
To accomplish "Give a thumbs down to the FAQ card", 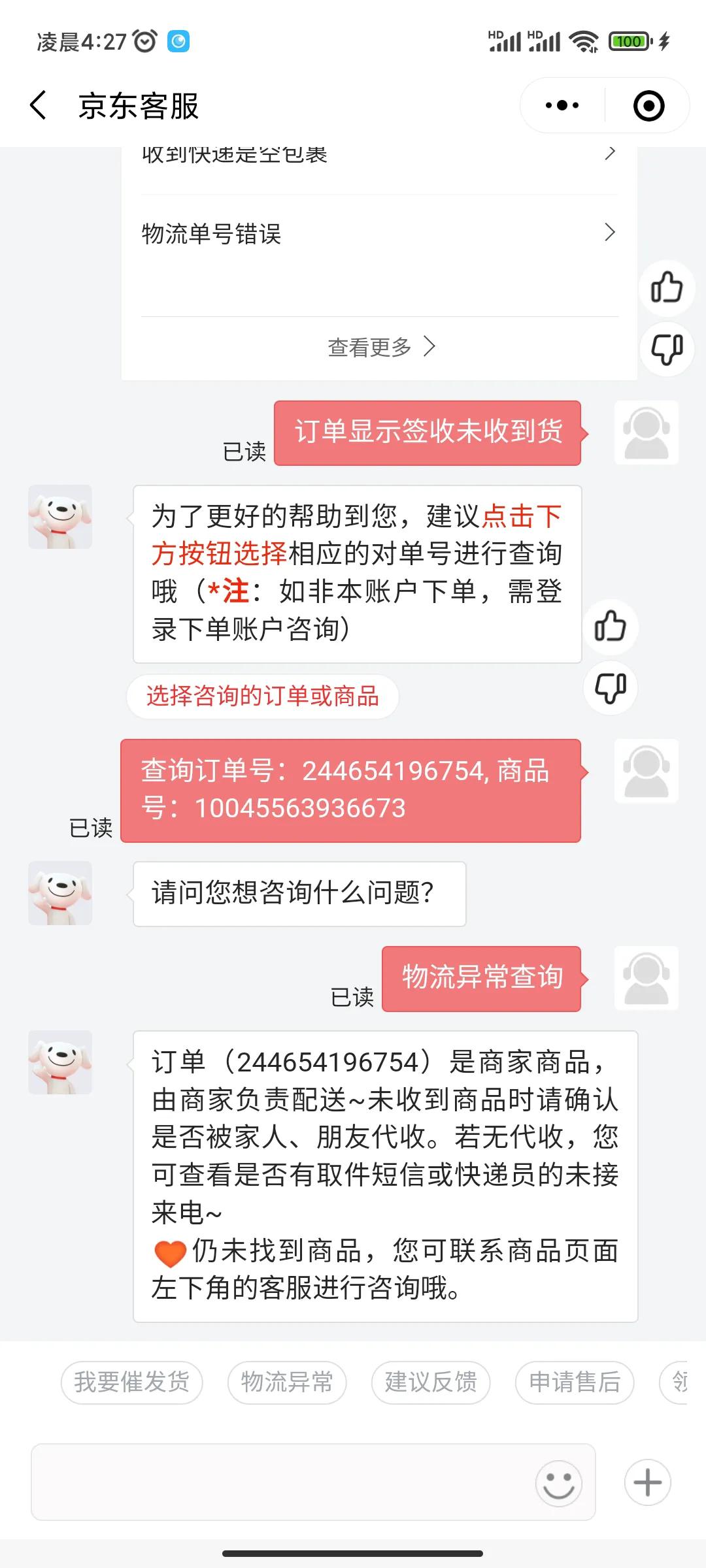I will point(667,350).
